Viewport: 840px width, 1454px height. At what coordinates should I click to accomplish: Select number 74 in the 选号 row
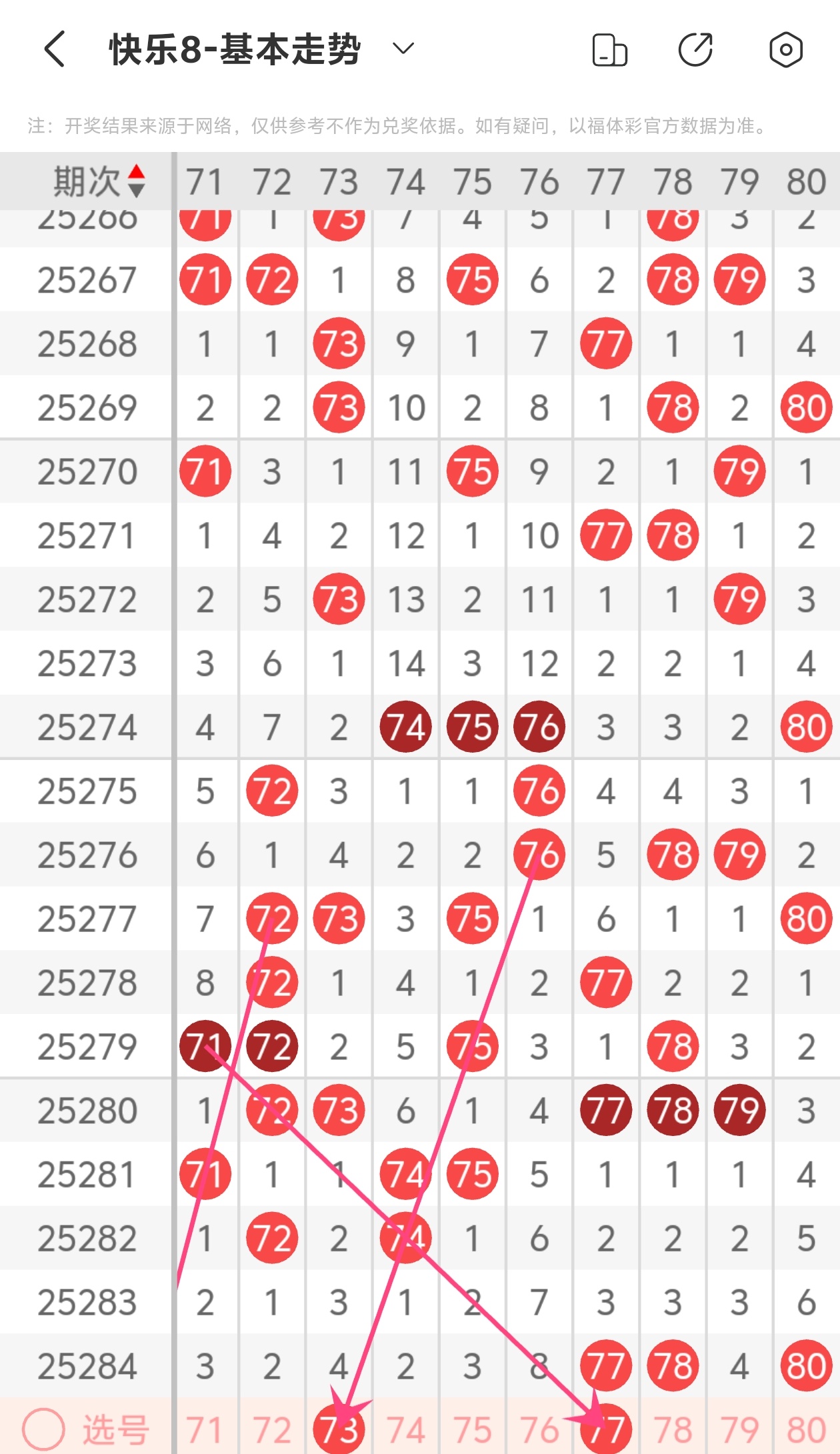[405, 1430]
